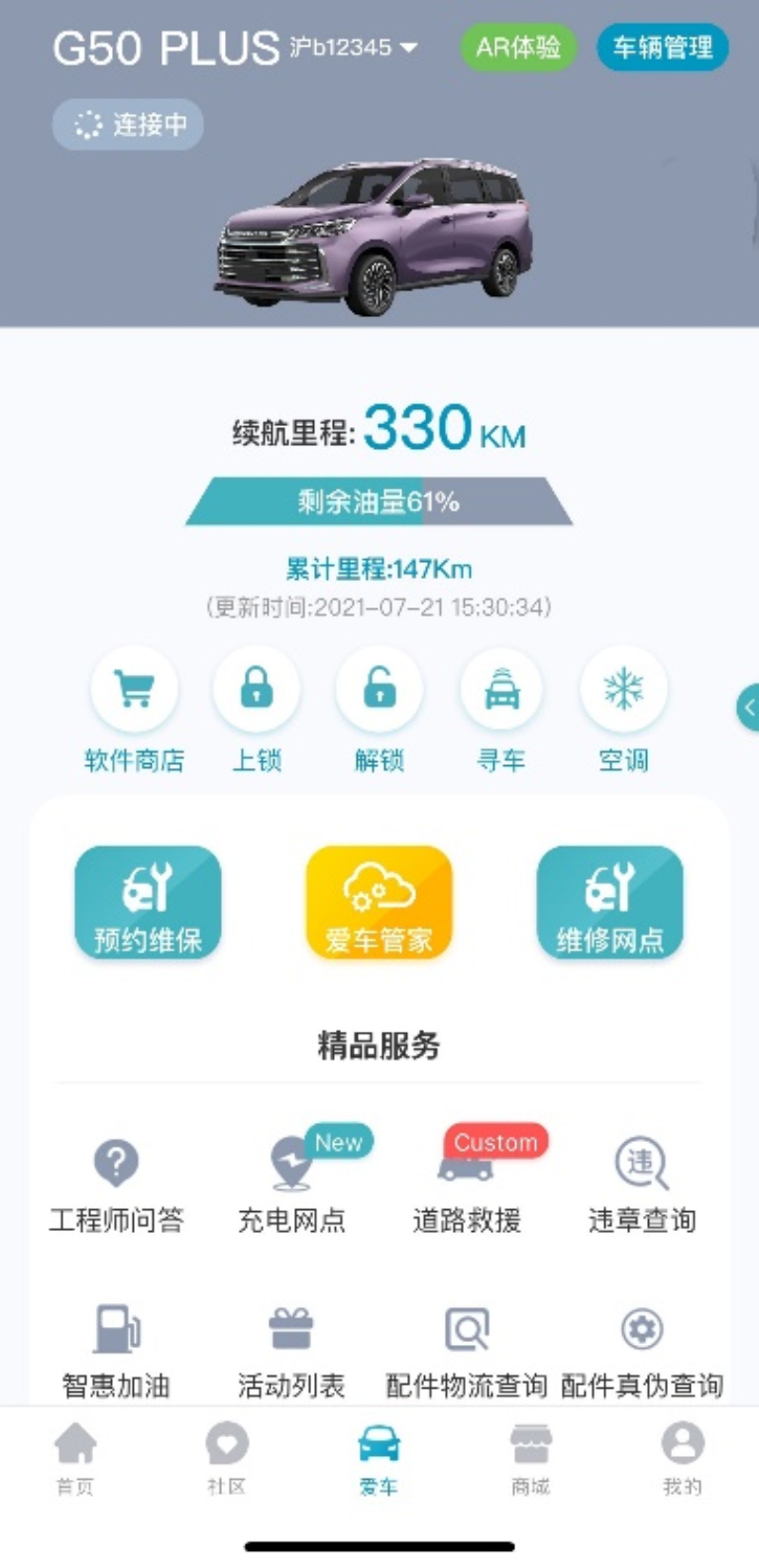Select 道路救援 roadside assistance
This screenshot has height=1568, width=759.
(467, 1183)
